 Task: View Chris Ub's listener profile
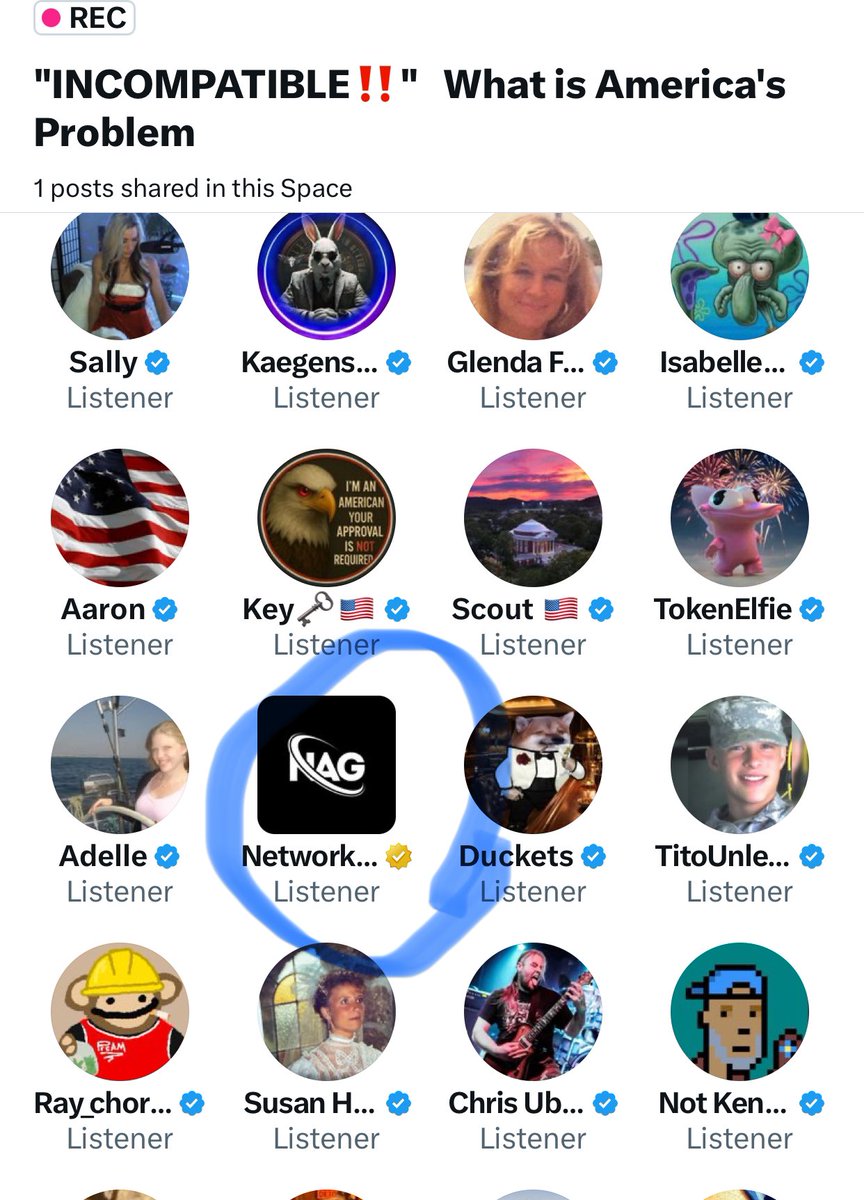point(533,1011)
